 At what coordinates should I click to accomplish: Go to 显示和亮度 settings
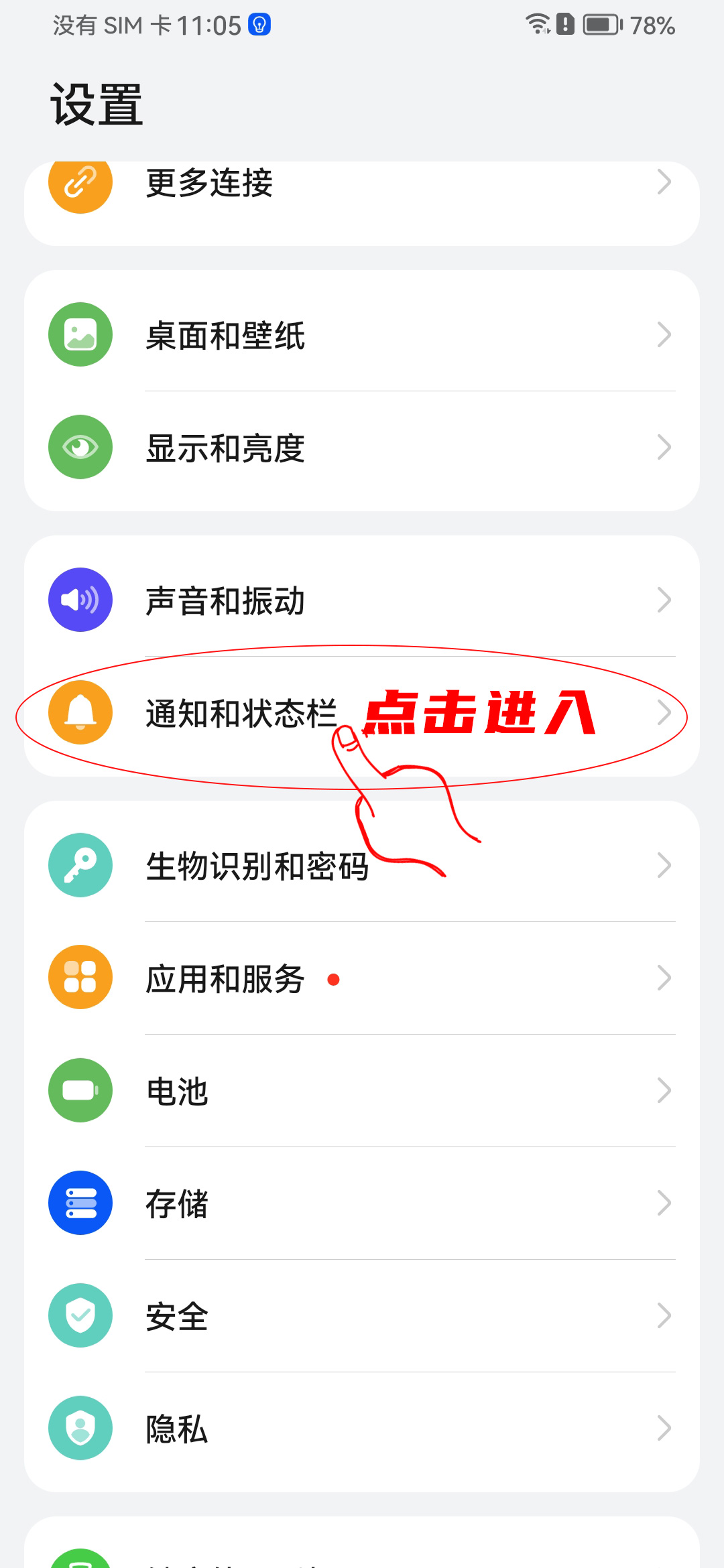coord(362,448)
